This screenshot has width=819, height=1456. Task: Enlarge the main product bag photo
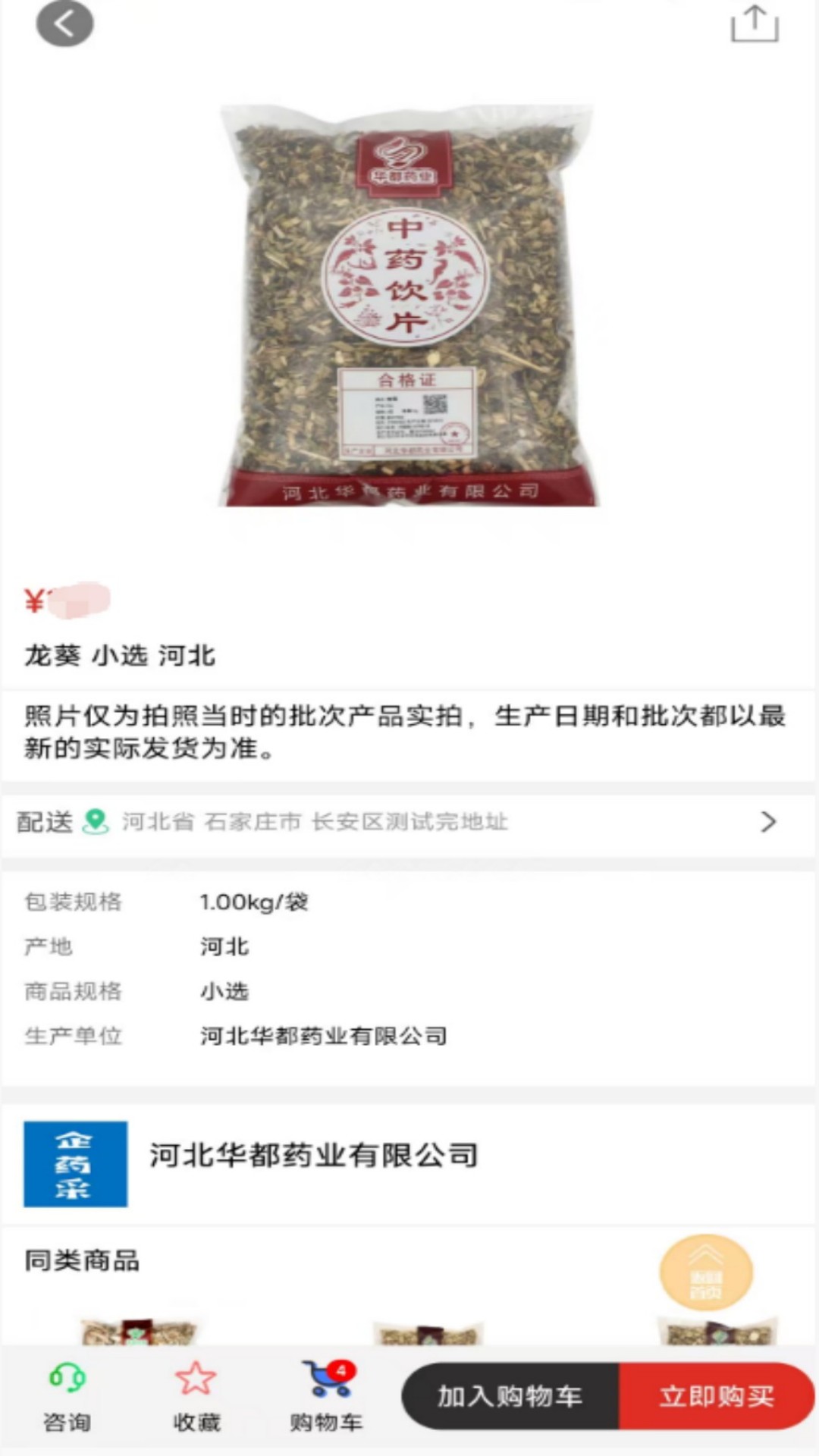(409, 303)
